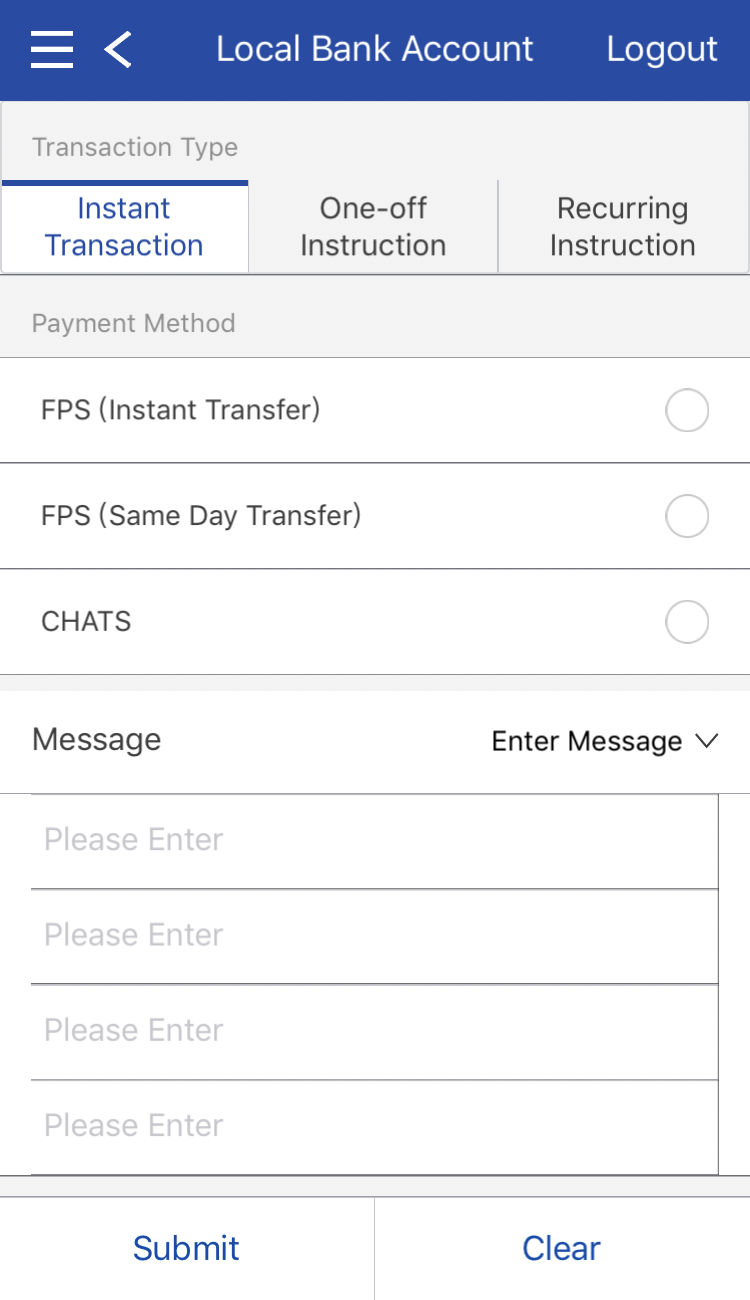
Task: Submit the transfer form
Action: coord(187,1248)
